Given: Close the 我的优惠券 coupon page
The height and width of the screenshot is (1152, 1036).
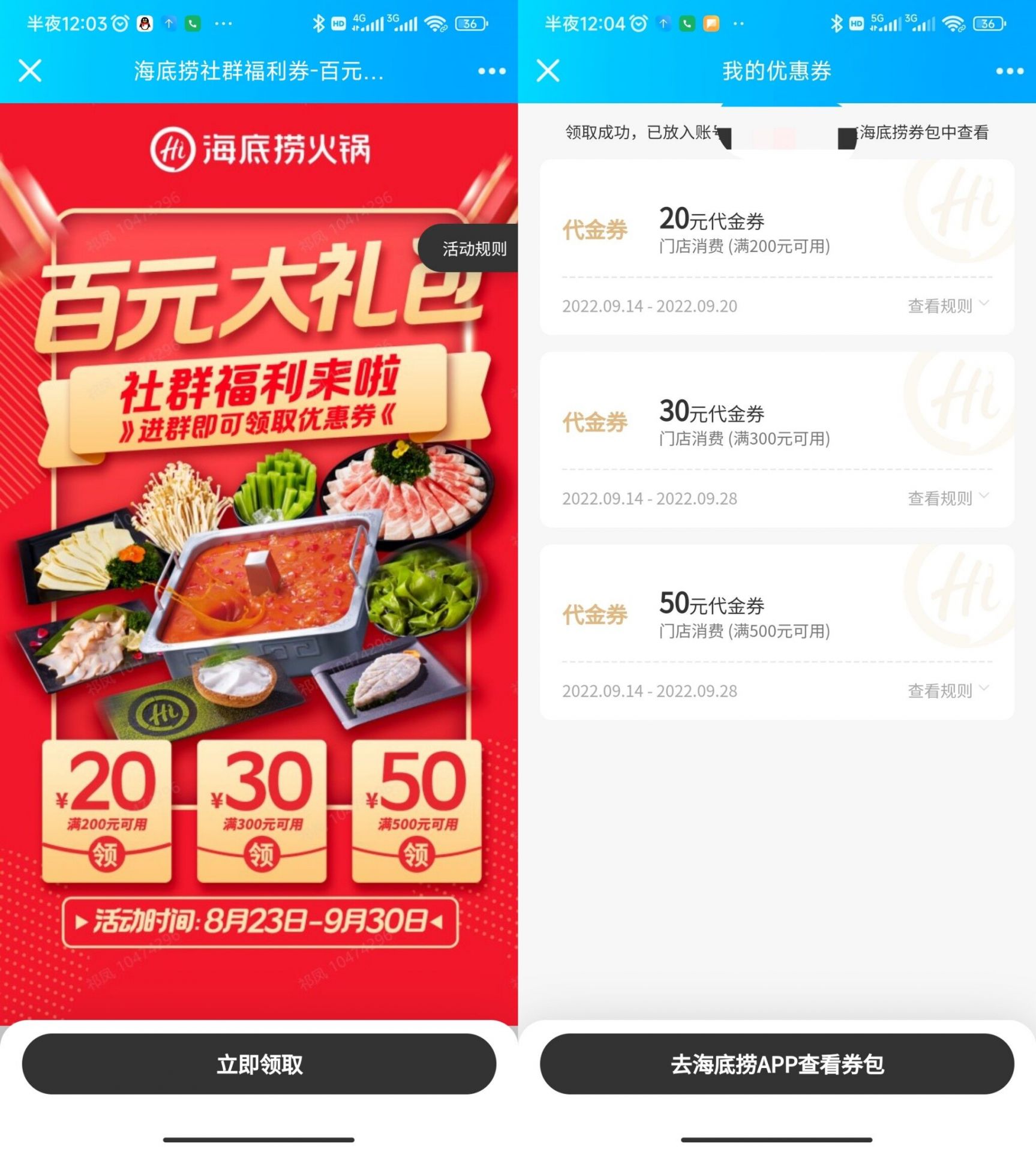Looking at the screenshot, I should coord(547,71).
